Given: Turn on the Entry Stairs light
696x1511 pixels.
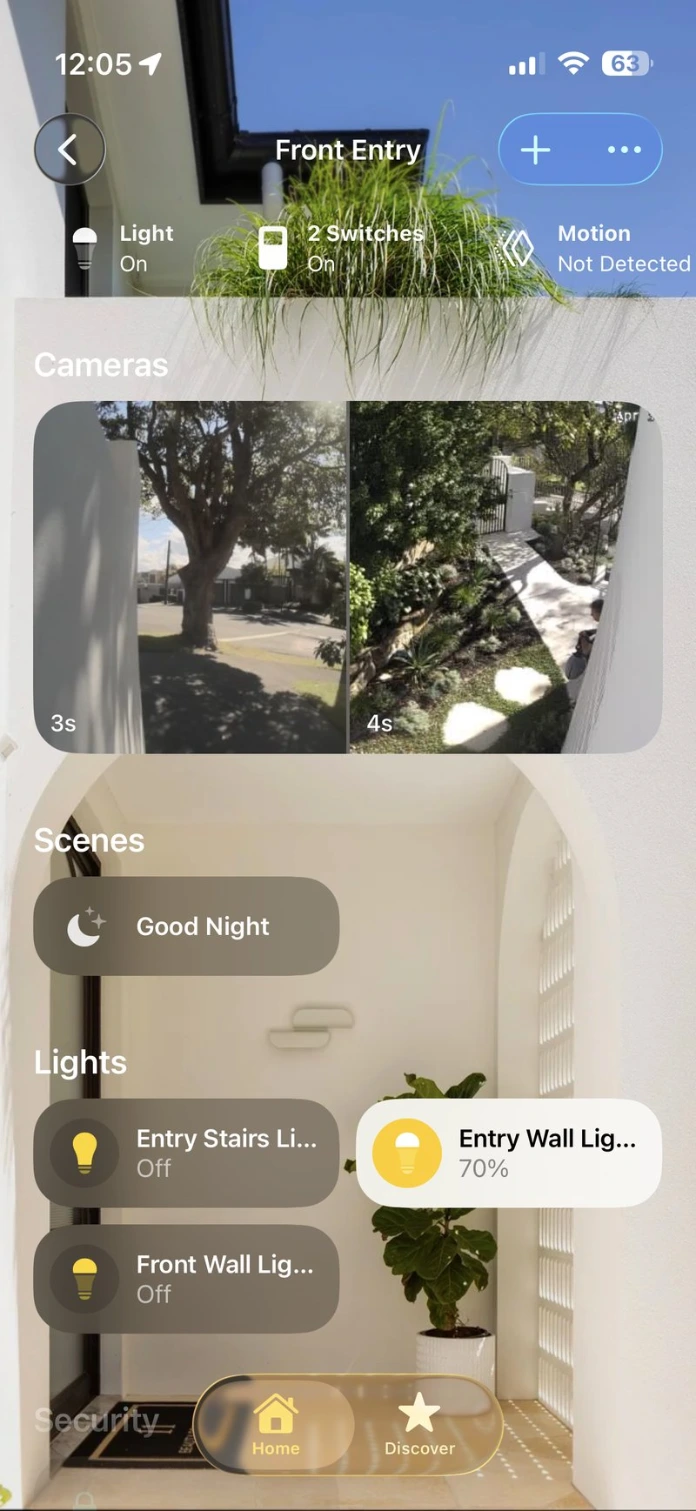Looking at the screenshot, I should point(84,1153).
